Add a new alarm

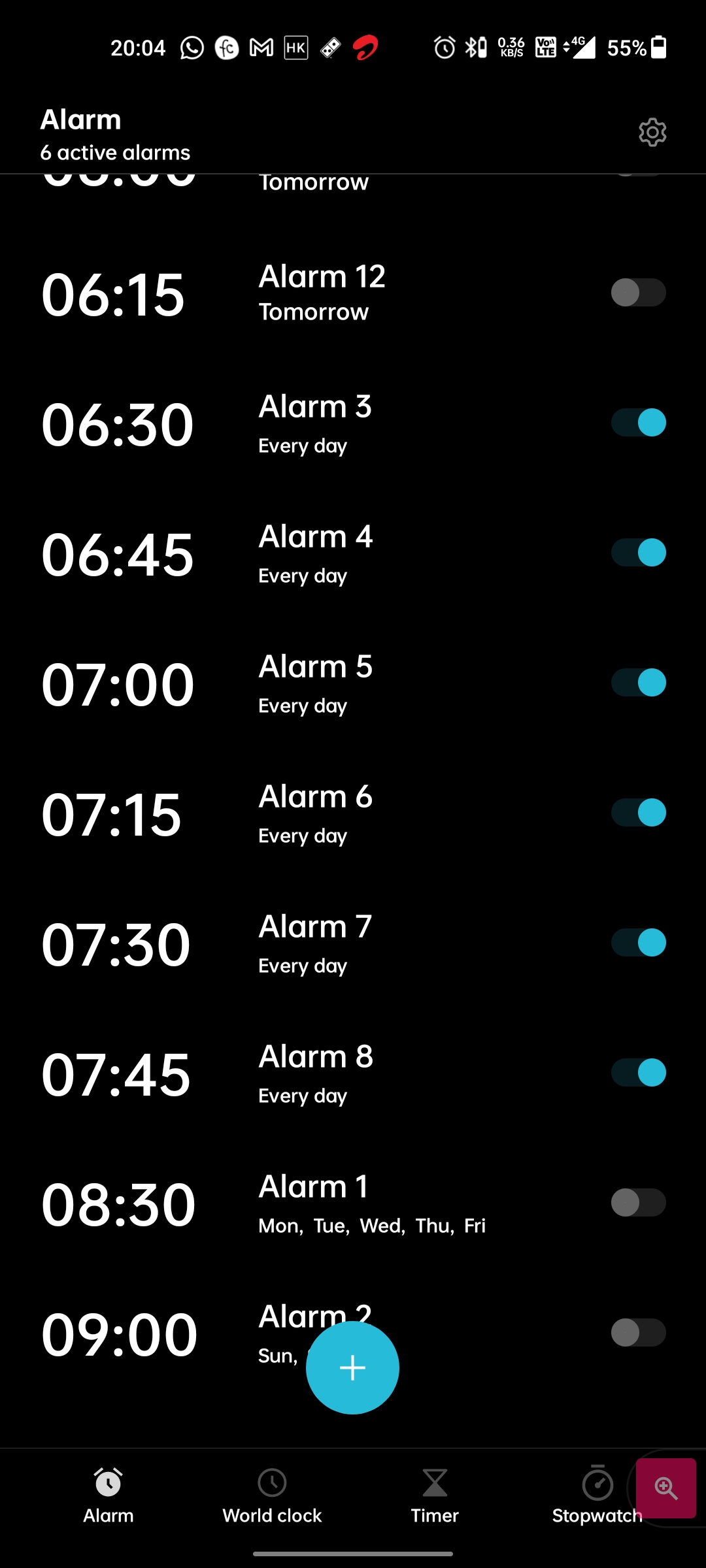[x=352, y=1367]
